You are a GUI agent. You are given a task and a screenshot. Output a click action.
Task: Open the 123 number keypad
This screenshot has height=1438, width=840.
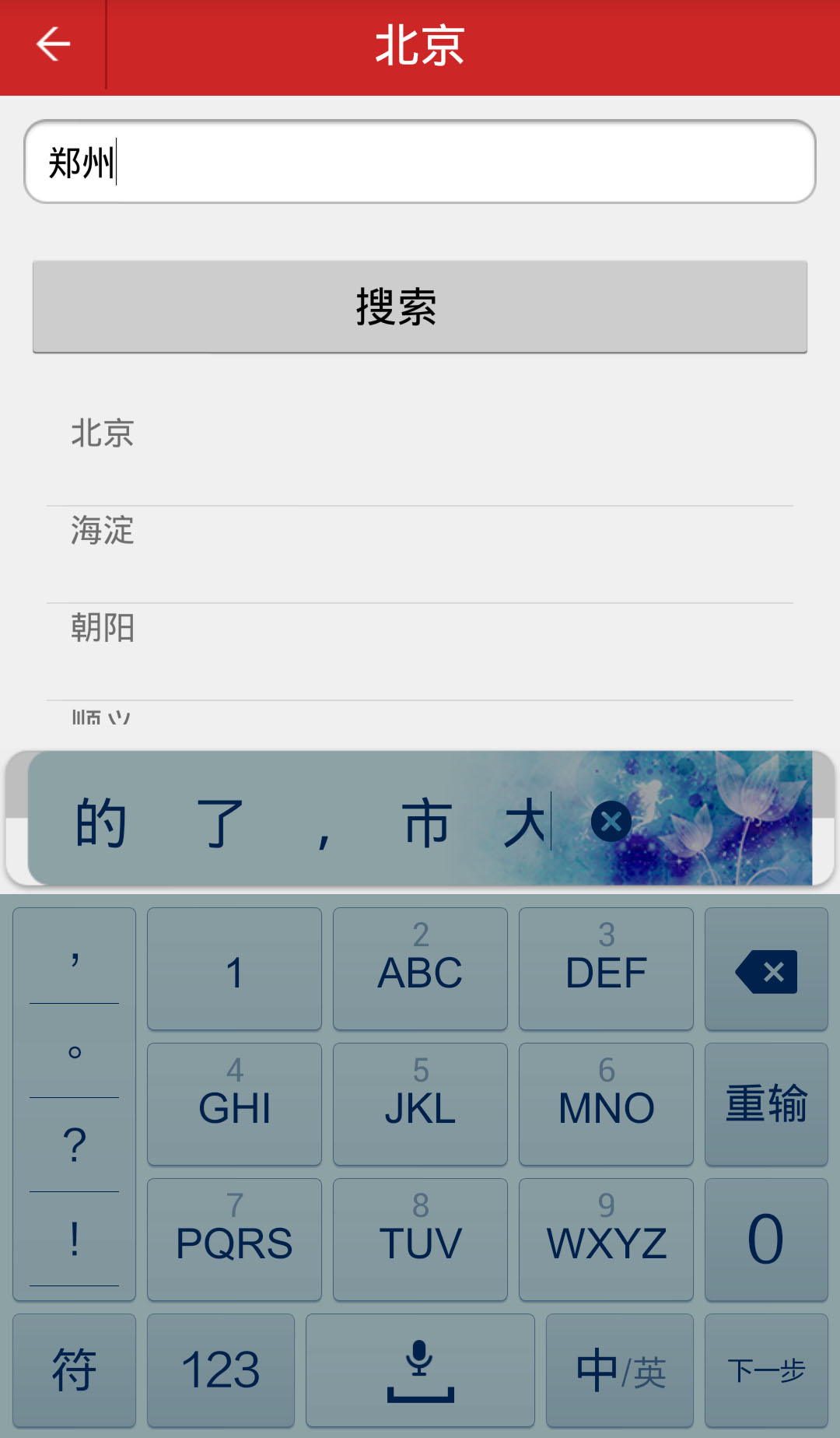(x=221, y=1370)
